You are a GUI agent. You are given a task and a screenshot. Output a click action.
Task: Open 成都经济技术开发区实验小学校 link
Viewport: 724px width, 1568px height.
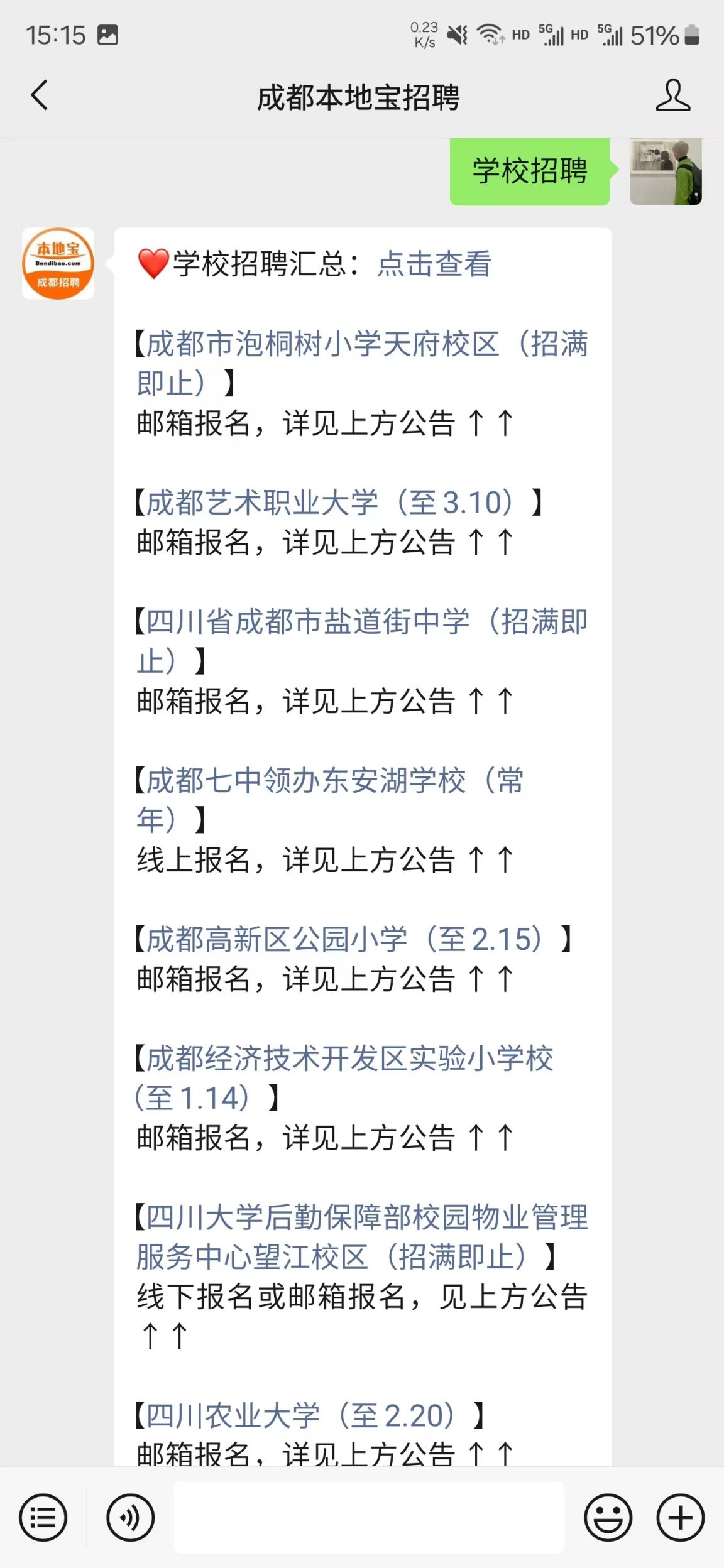point(344,1078)
